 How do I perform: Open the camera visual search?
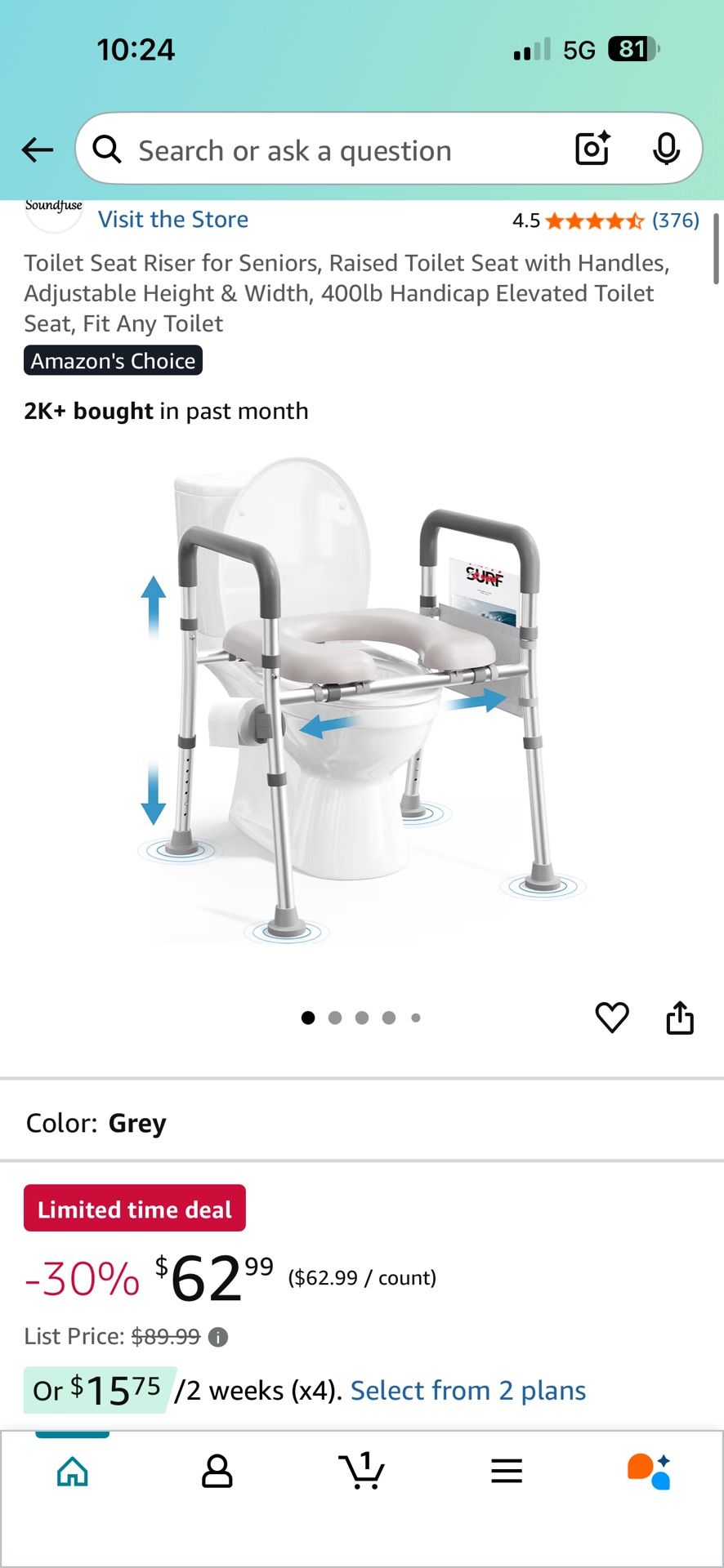tap(592, 149)
